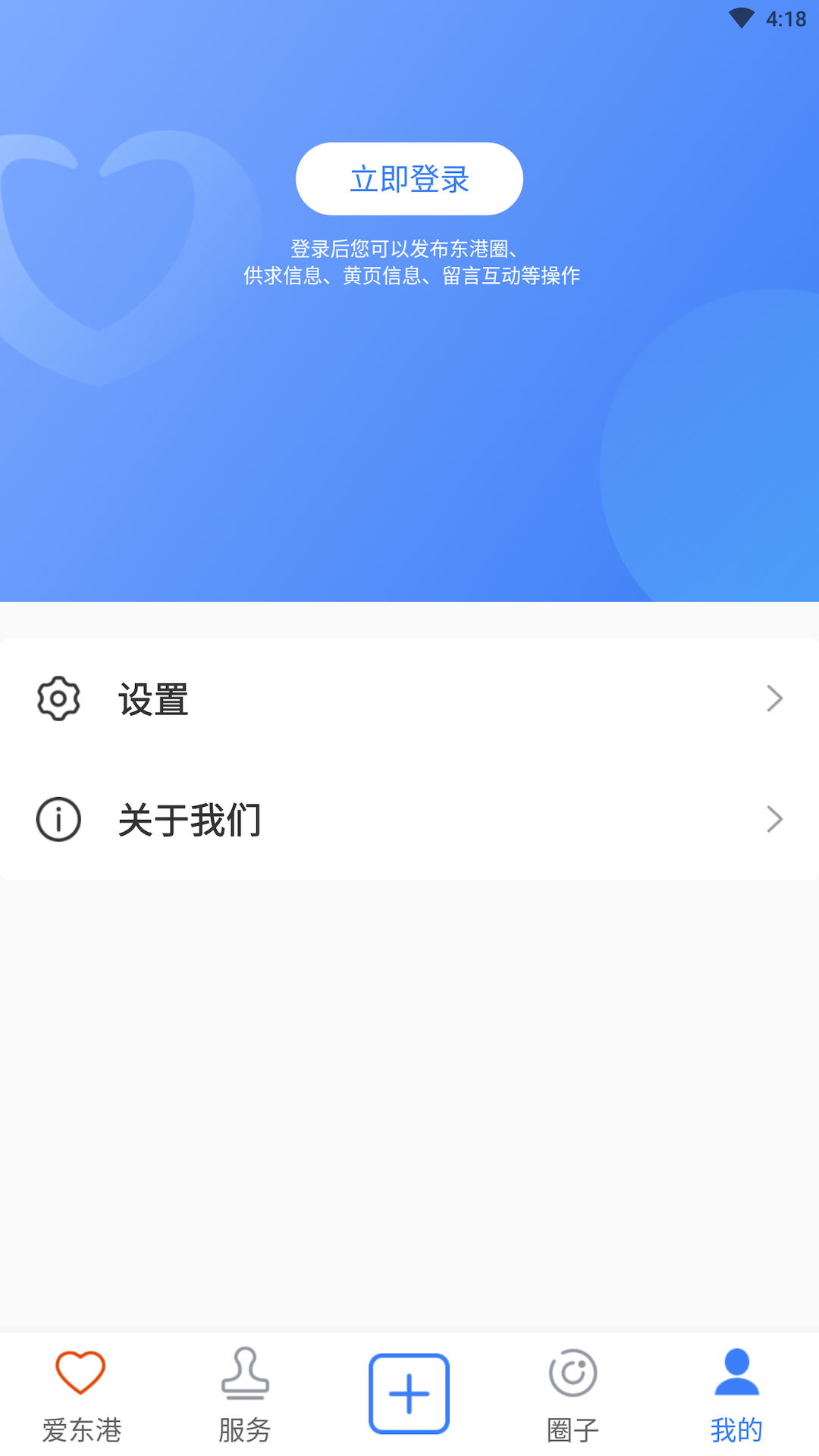
Task: Open the settings gear icon
Action: tap(58, 698)
